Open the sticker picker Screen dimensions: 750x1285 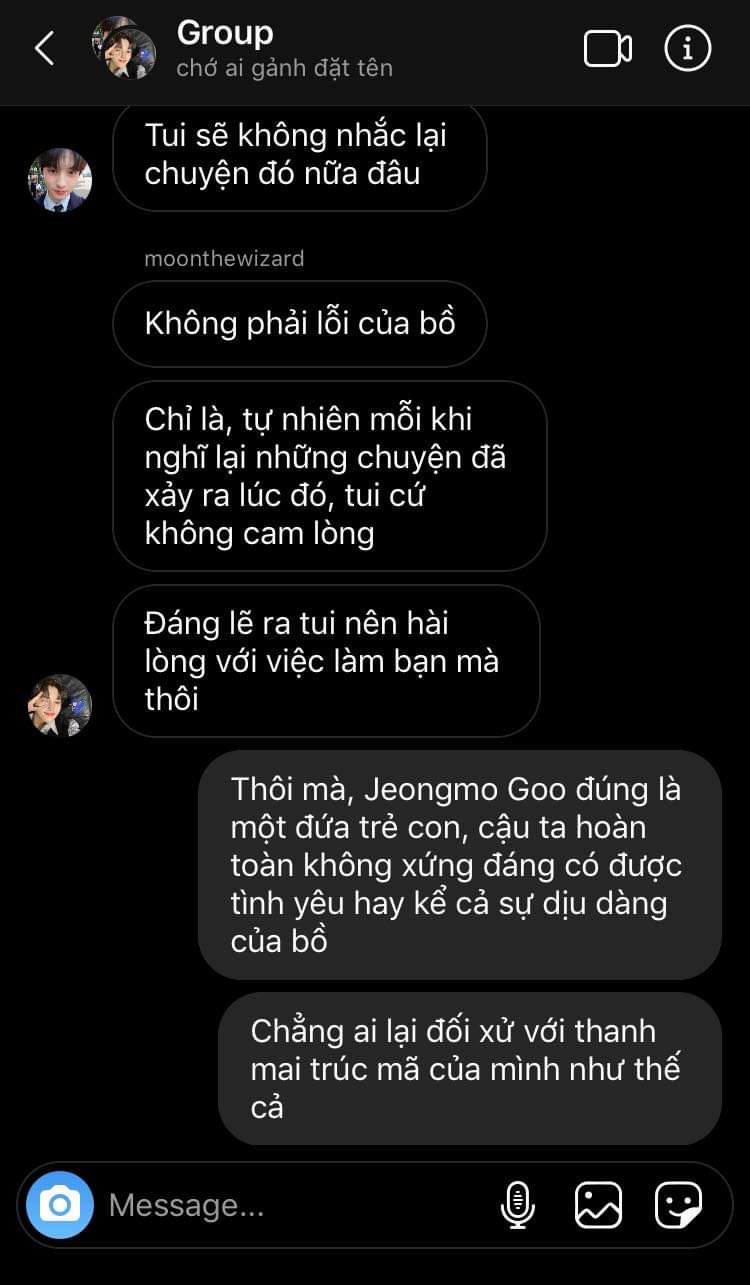678,1205
